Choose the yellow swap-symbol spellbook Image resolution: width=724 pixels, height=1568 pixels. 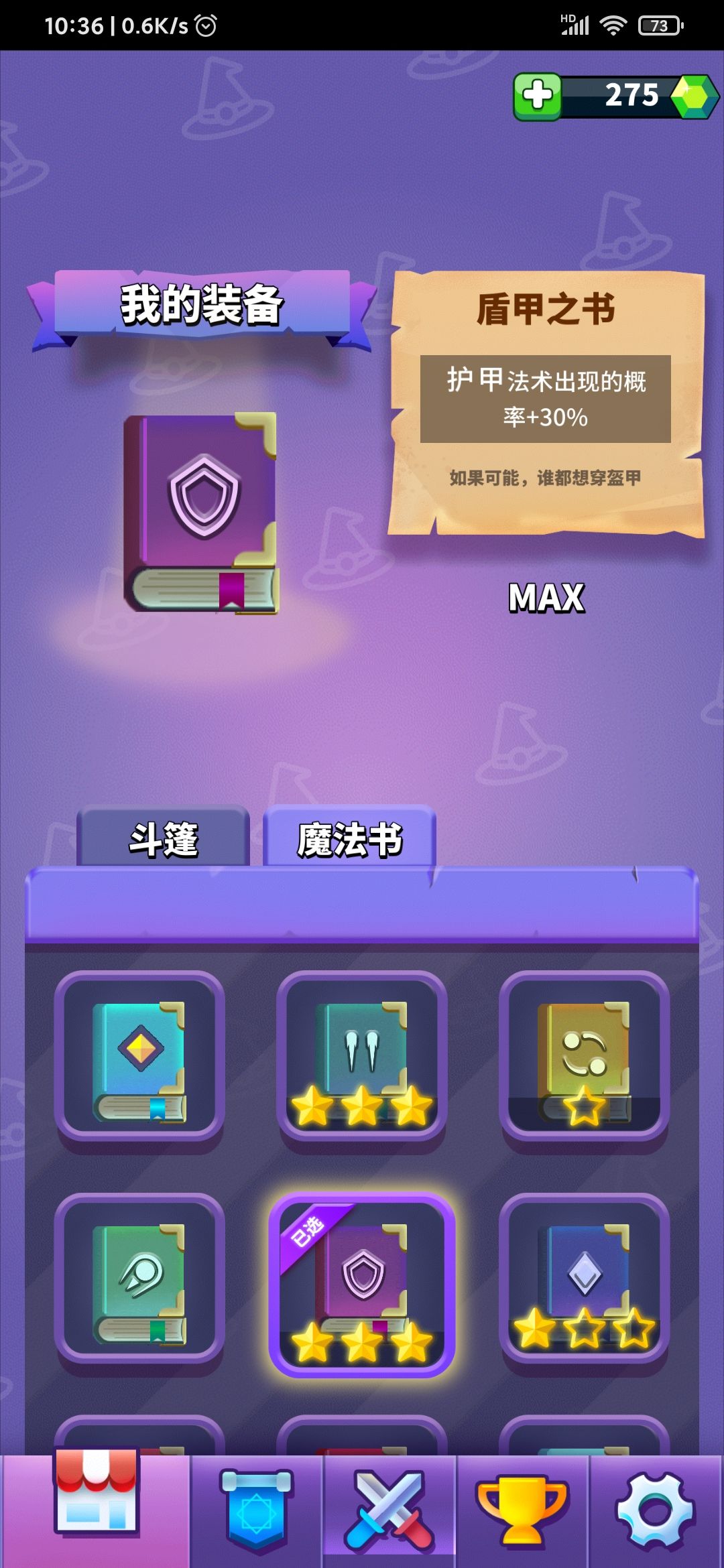tap(585, 1061)
